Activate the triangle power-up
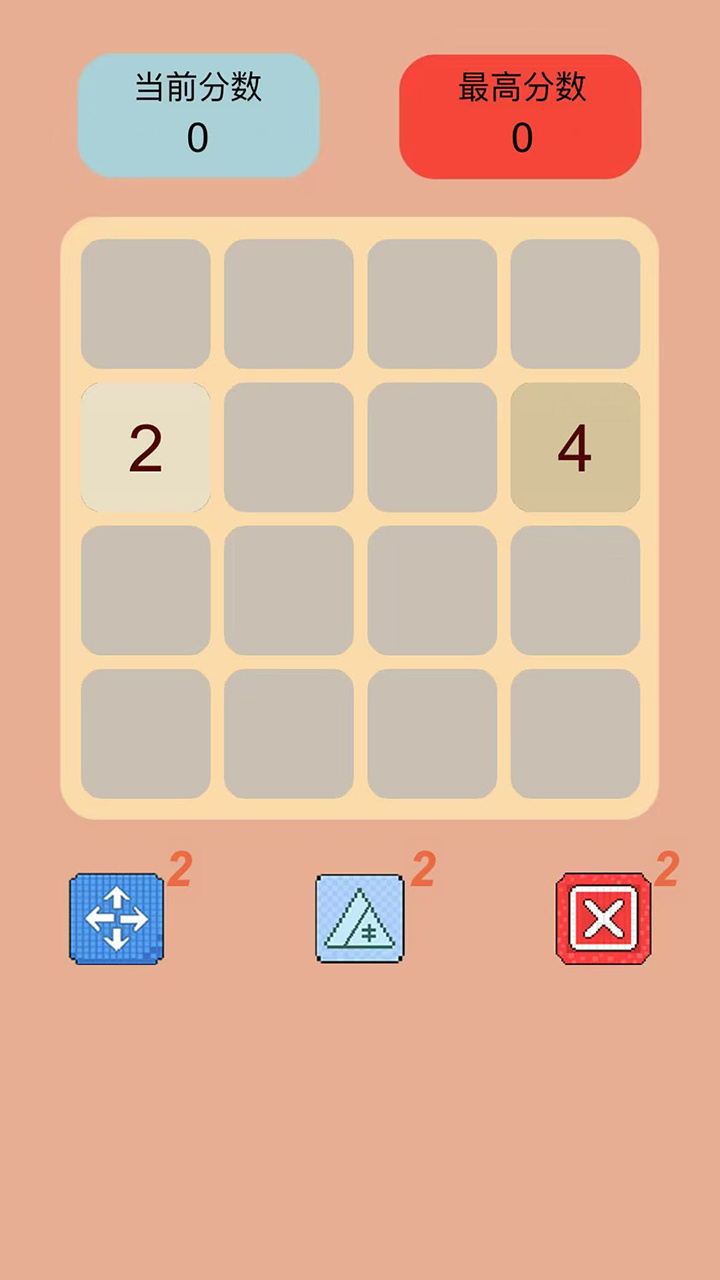This screenshot has width=720, height=1280. click(360, 918)
